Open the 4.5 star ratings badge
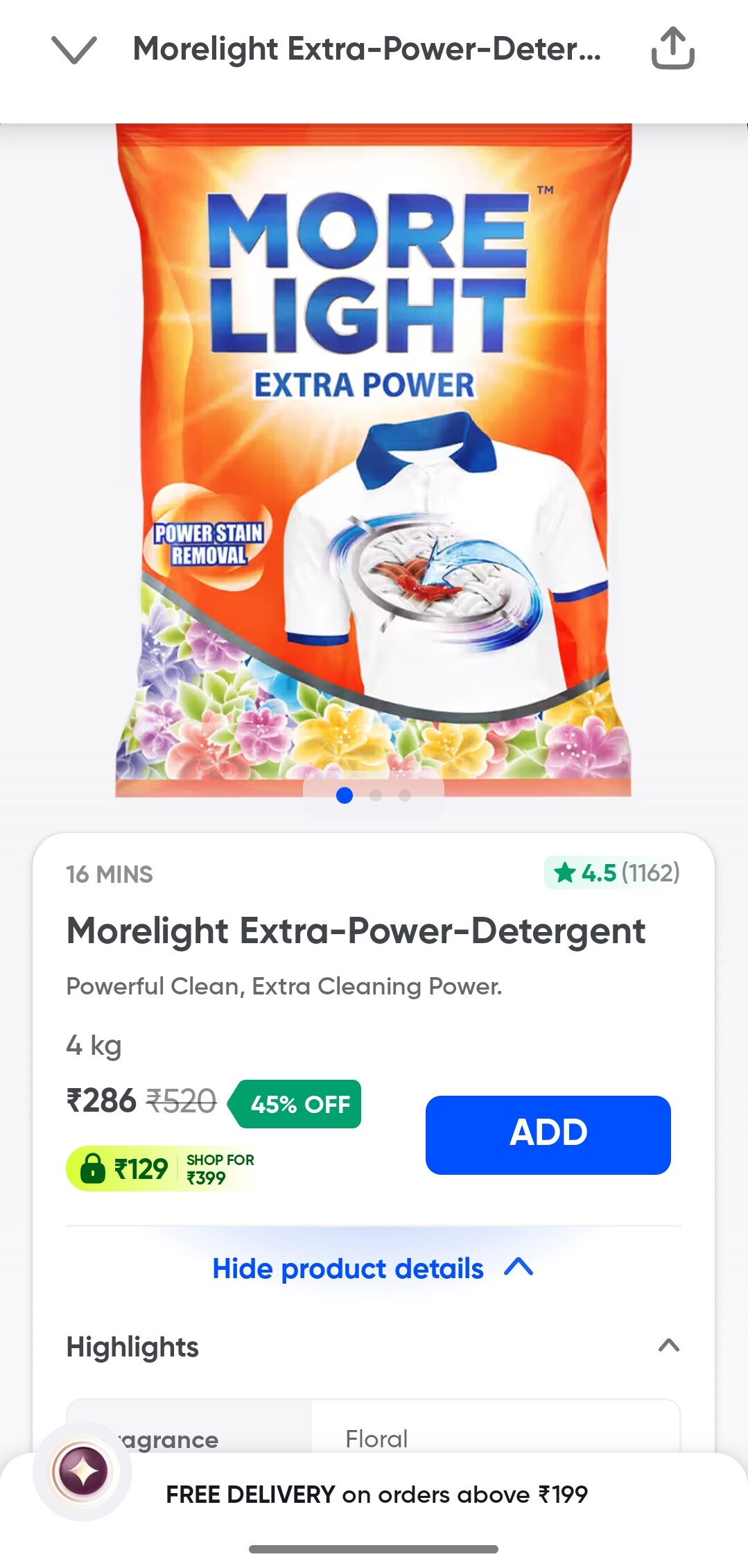 coord(613,872)
